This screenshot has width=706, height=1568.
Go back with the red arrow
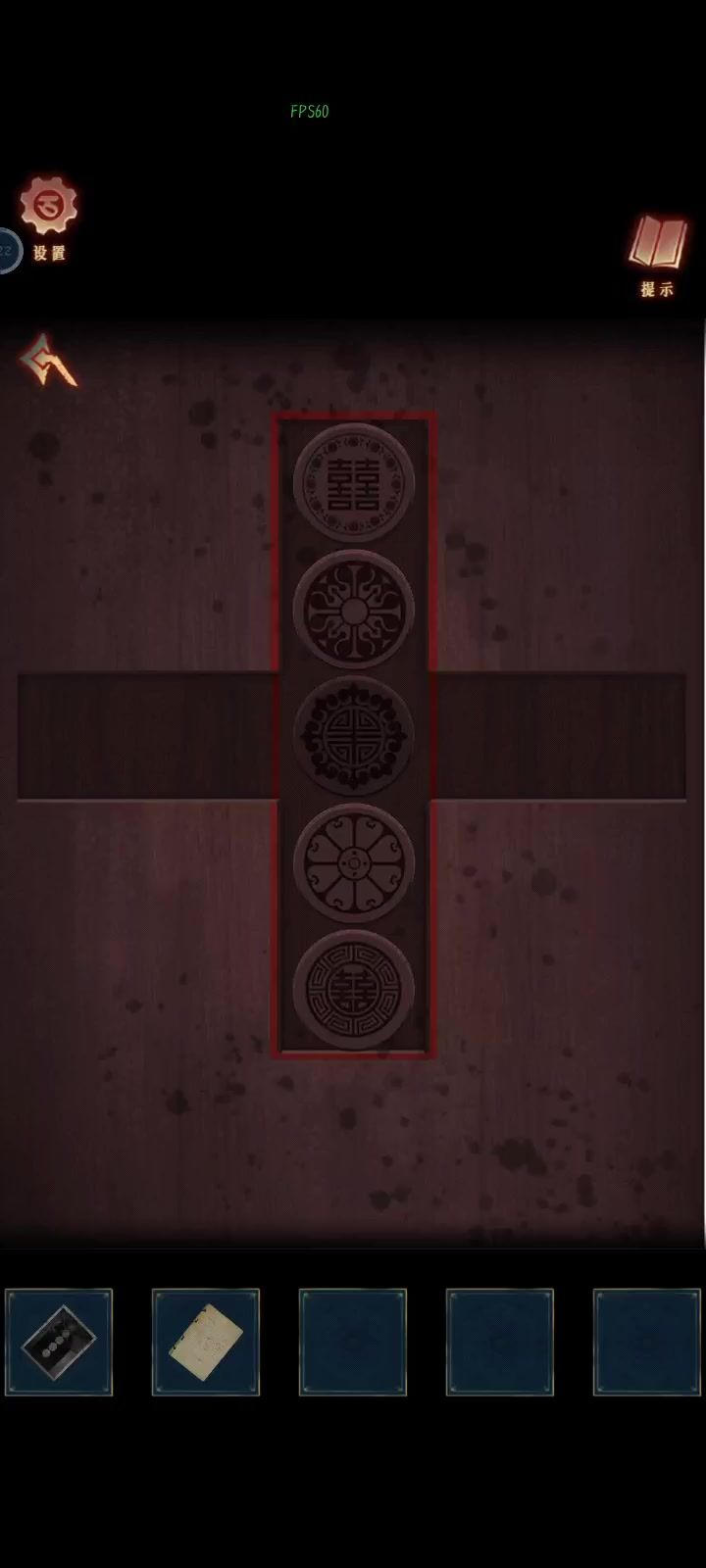(x=48, y=360)
